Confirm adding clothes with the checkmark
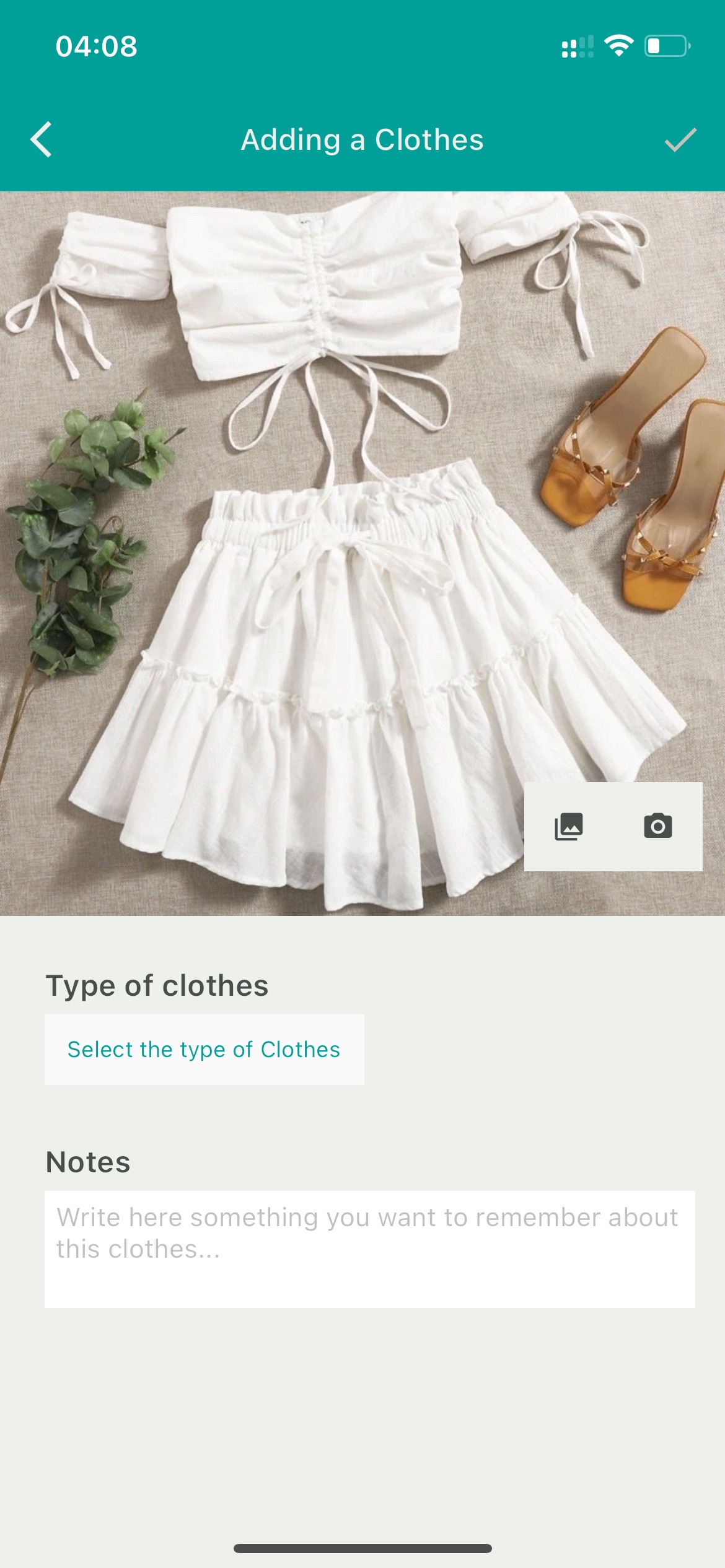This screenshot has width=725, height=1568. pos(680,140)
